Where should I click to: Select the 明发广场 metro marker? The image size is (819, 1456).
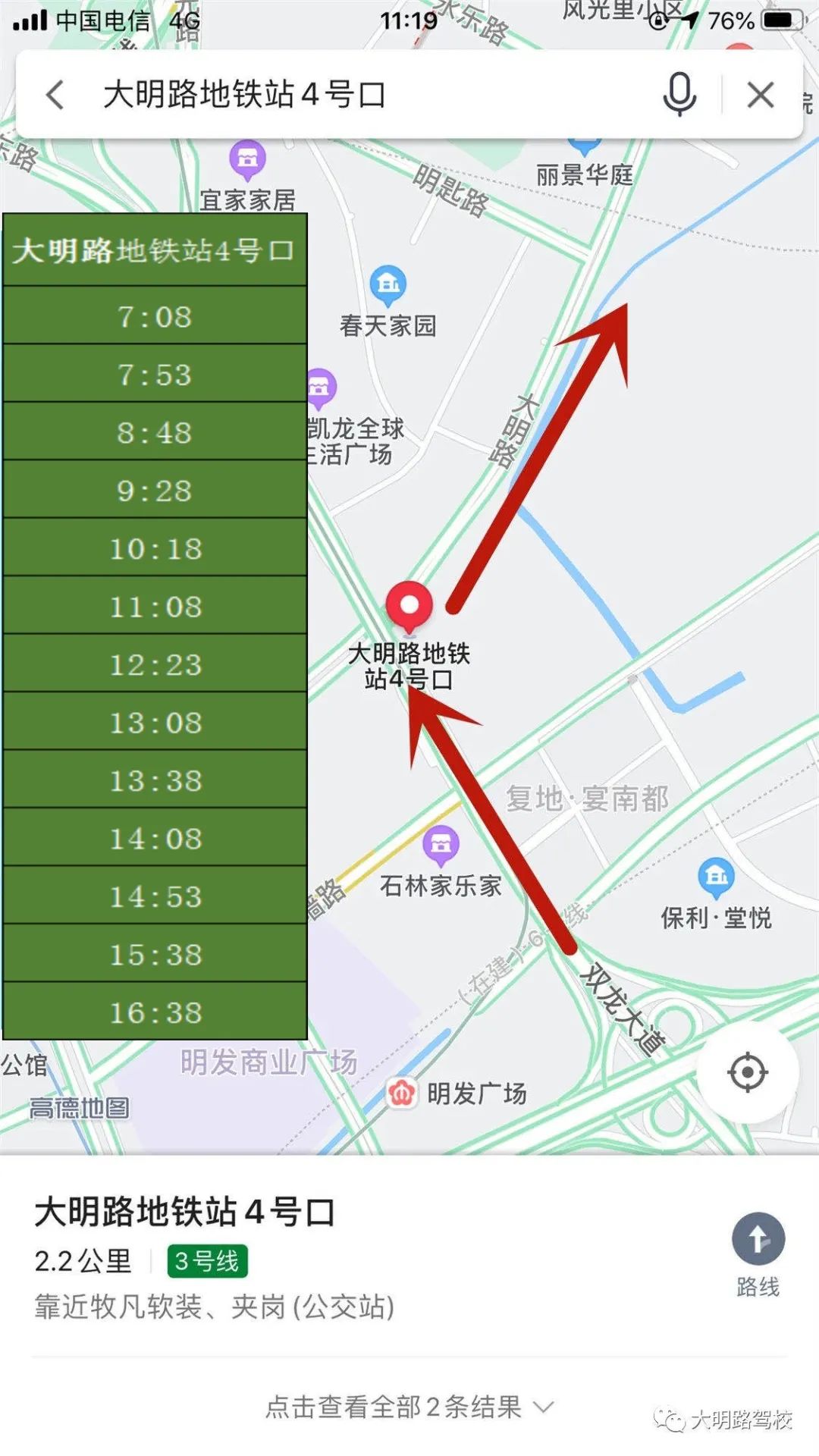(401, 1094)
